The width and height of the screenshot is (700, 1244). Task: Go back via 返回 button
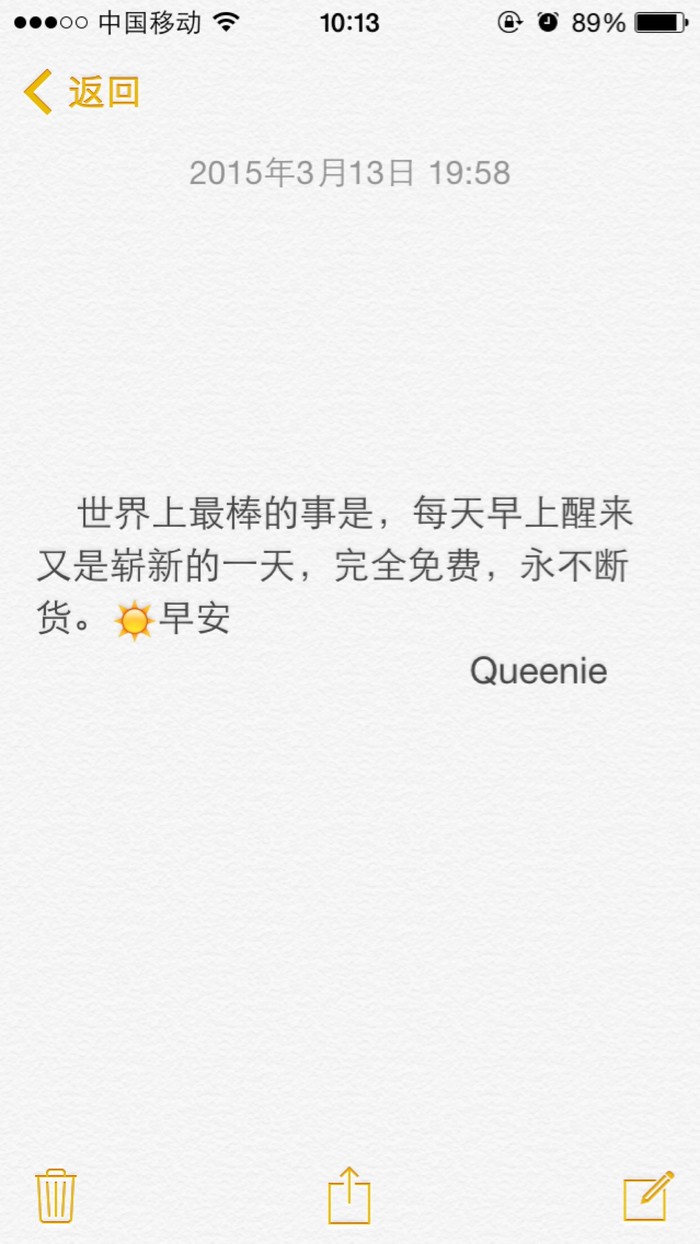coord(82,92)
